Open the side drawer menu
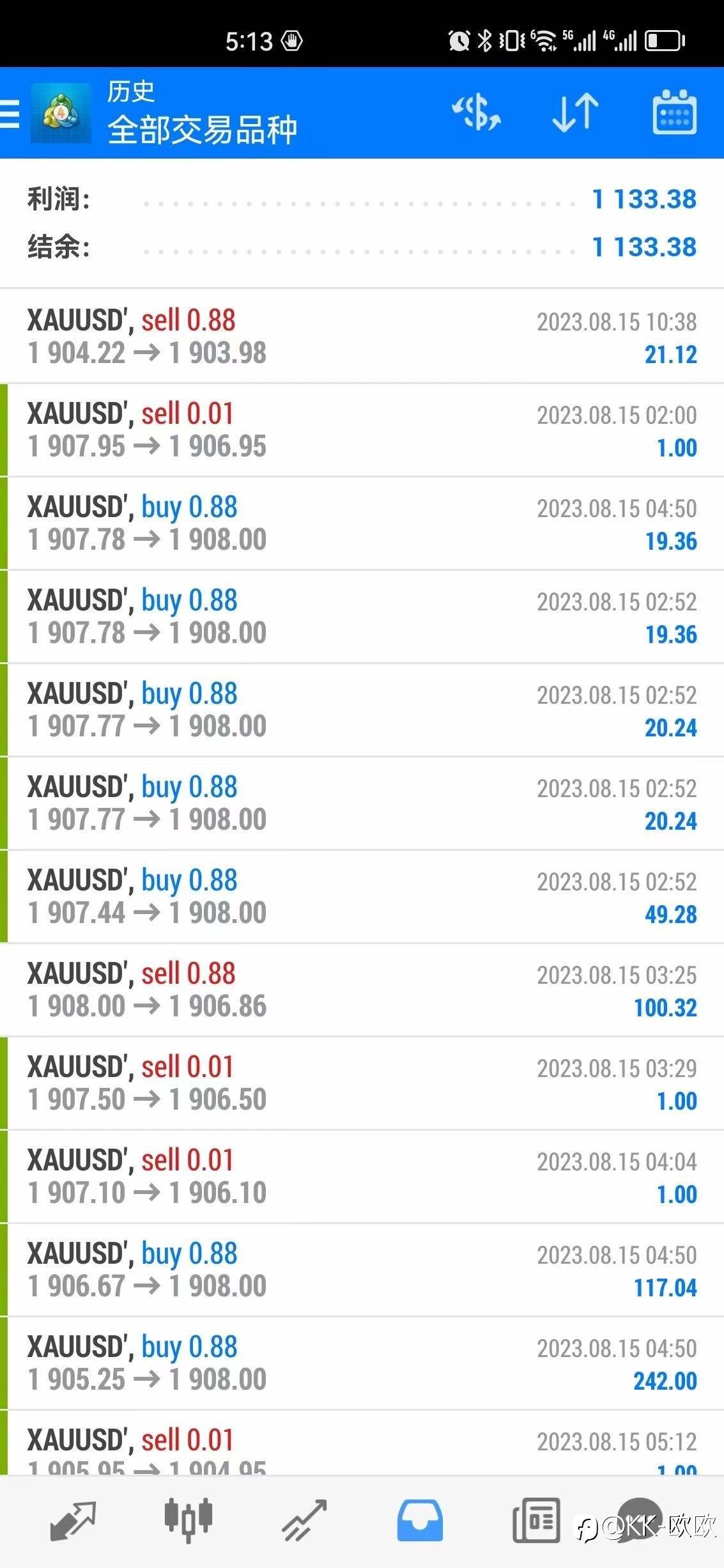Screen dimensions: 724x1568 [x=10, y=114]
